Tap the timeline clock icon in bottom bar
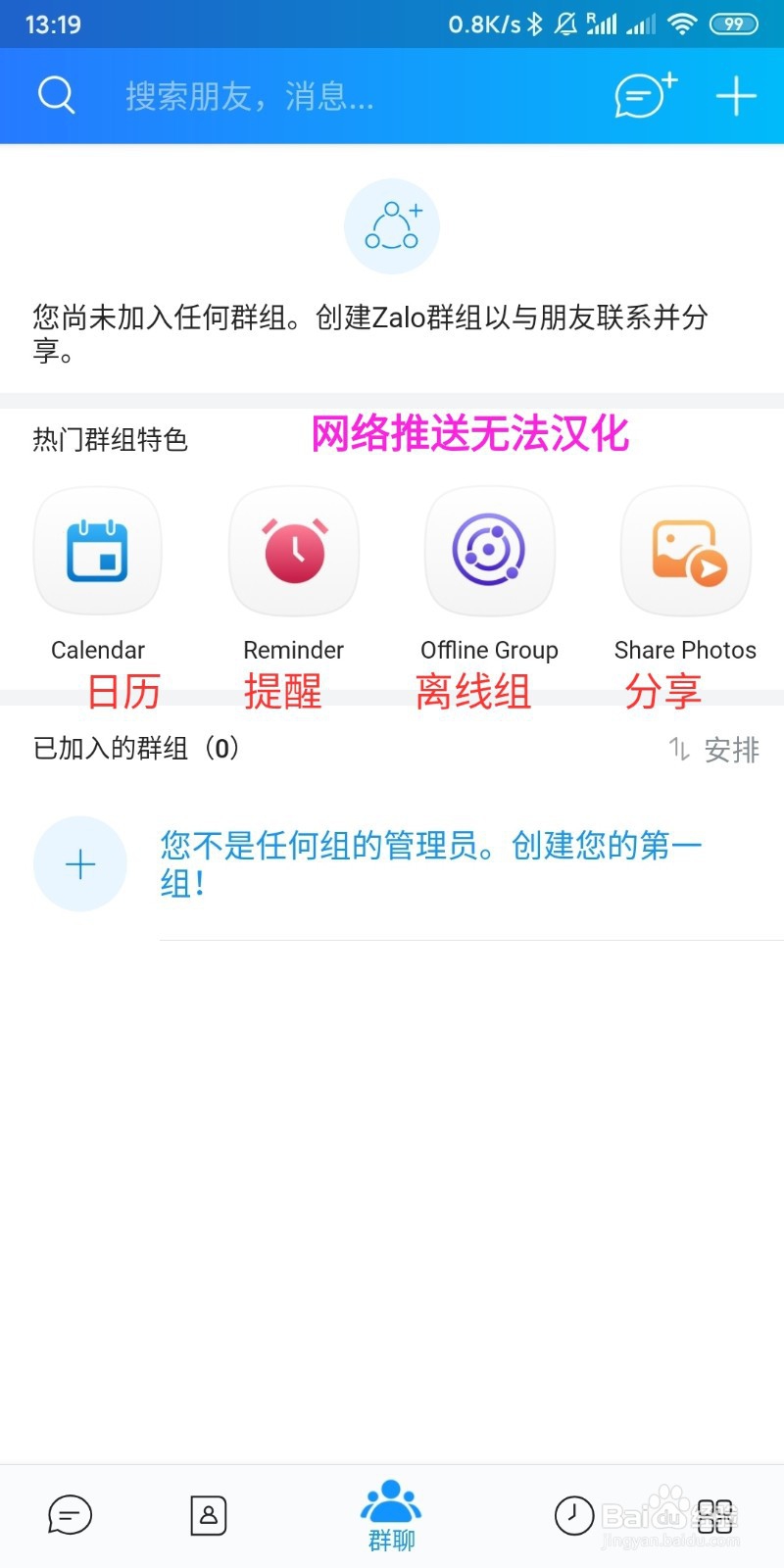The height and width of the screenshot is (1568, 784). (x=574, y=1514)
